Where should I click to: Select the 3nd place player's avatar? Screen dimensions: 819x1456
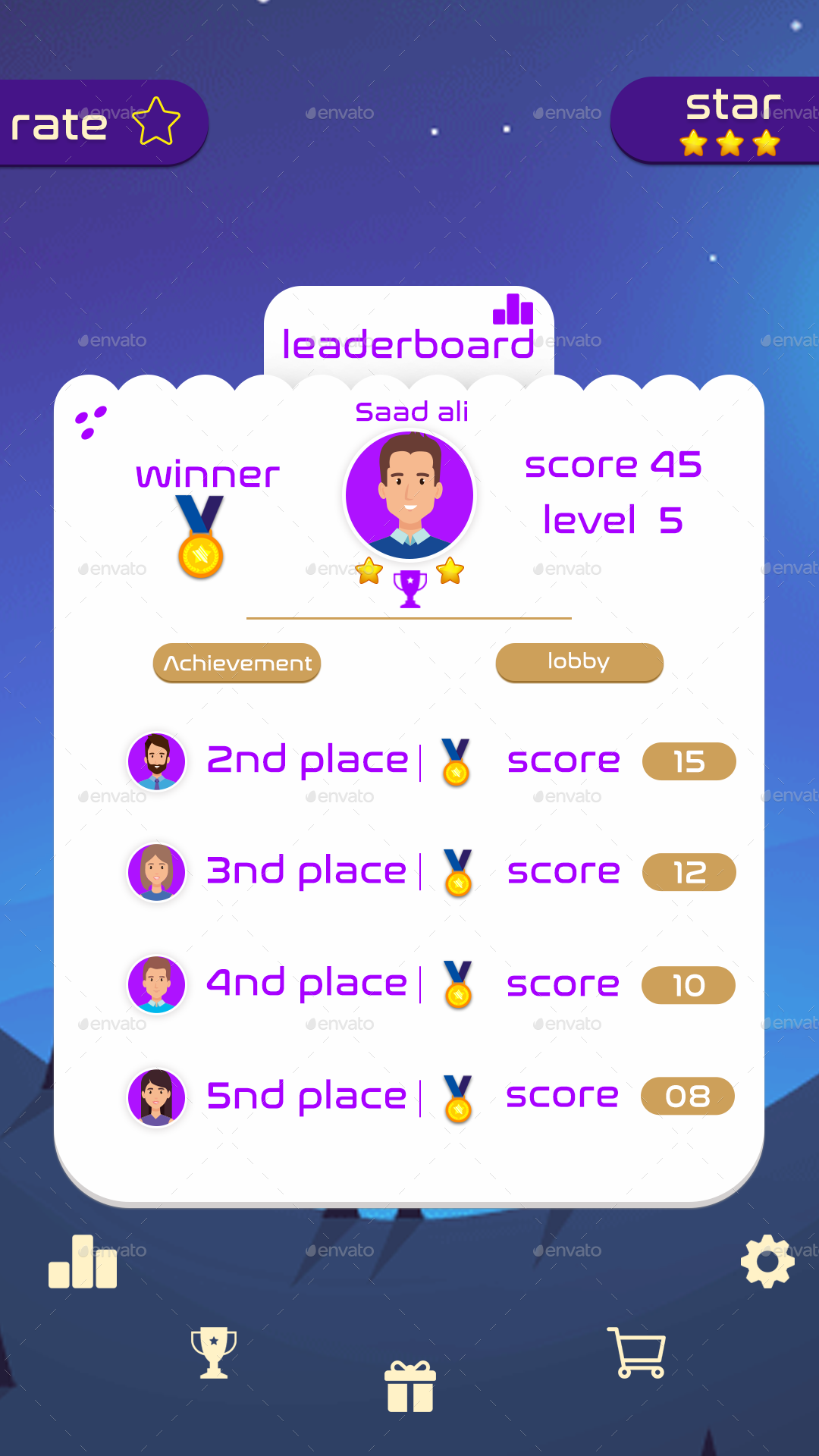click(x=155, y=873)
